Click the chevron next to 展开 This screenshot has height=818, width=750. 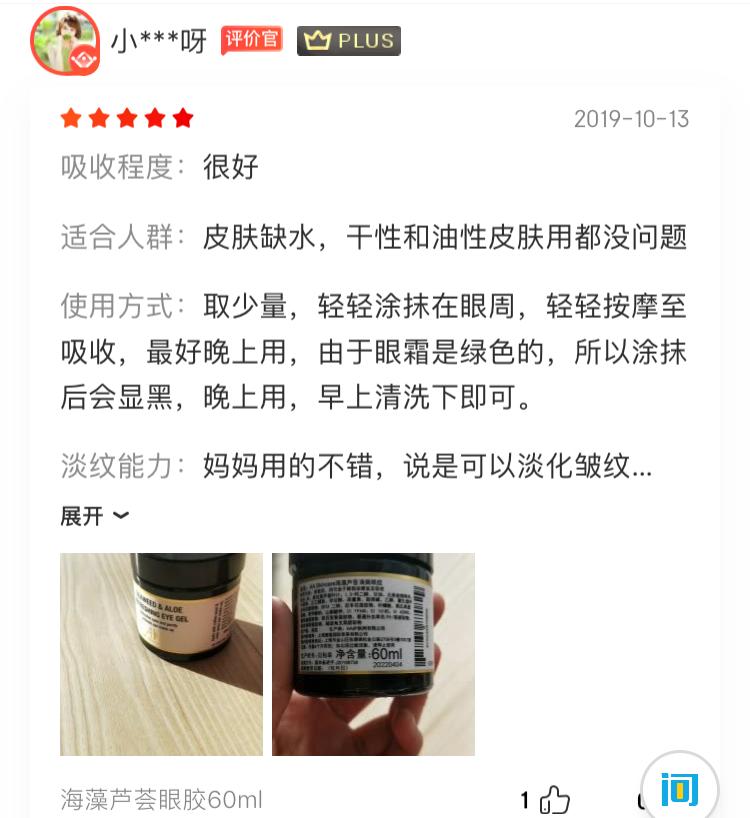[122, 516]
